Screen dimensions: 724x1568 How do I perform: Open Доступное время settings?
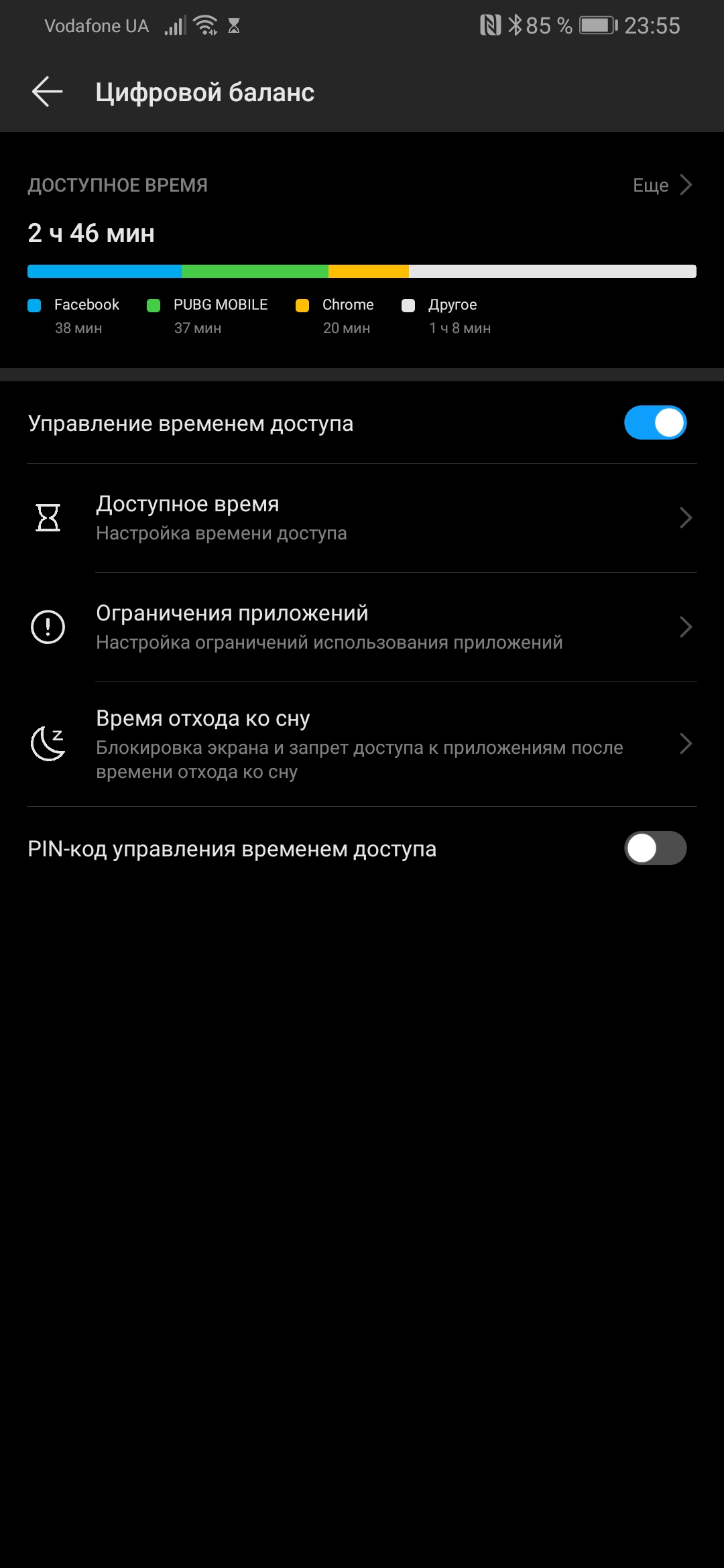pyautogui.click(x=362, y=518)
